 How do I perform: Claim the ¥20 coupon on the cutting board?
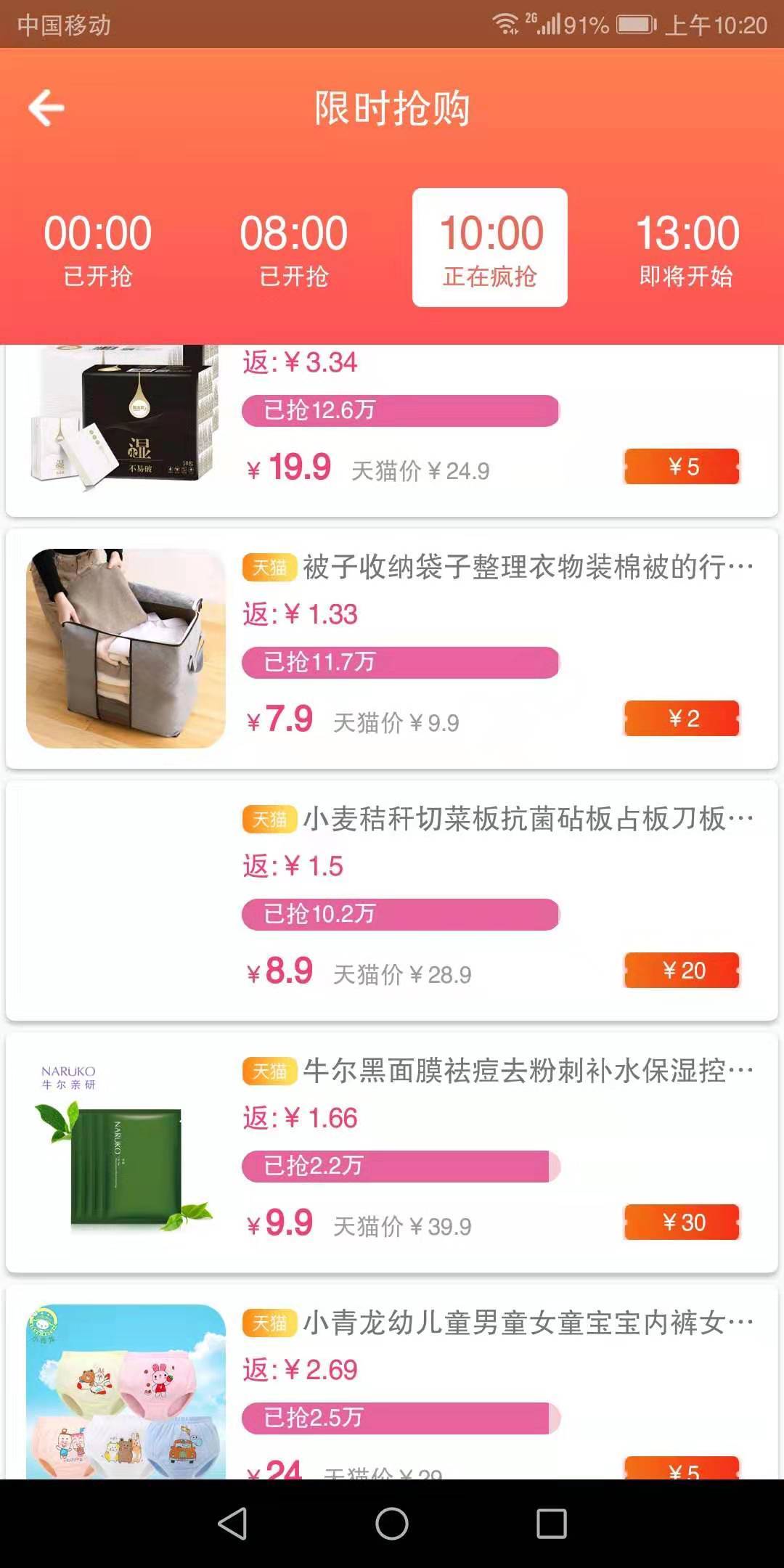click(x=681, y=971)
